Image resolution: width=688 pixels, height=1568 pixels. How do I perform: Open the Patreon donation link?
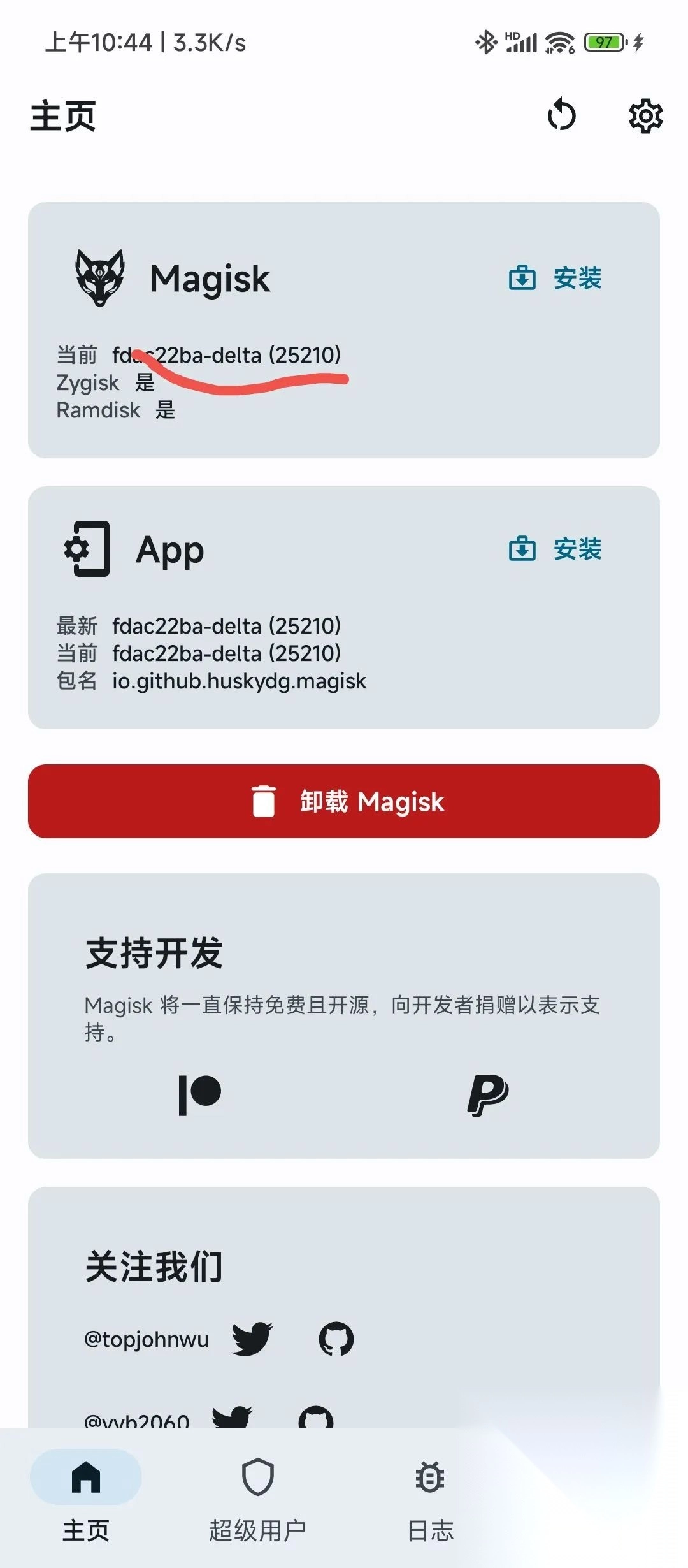point(200,1094)
